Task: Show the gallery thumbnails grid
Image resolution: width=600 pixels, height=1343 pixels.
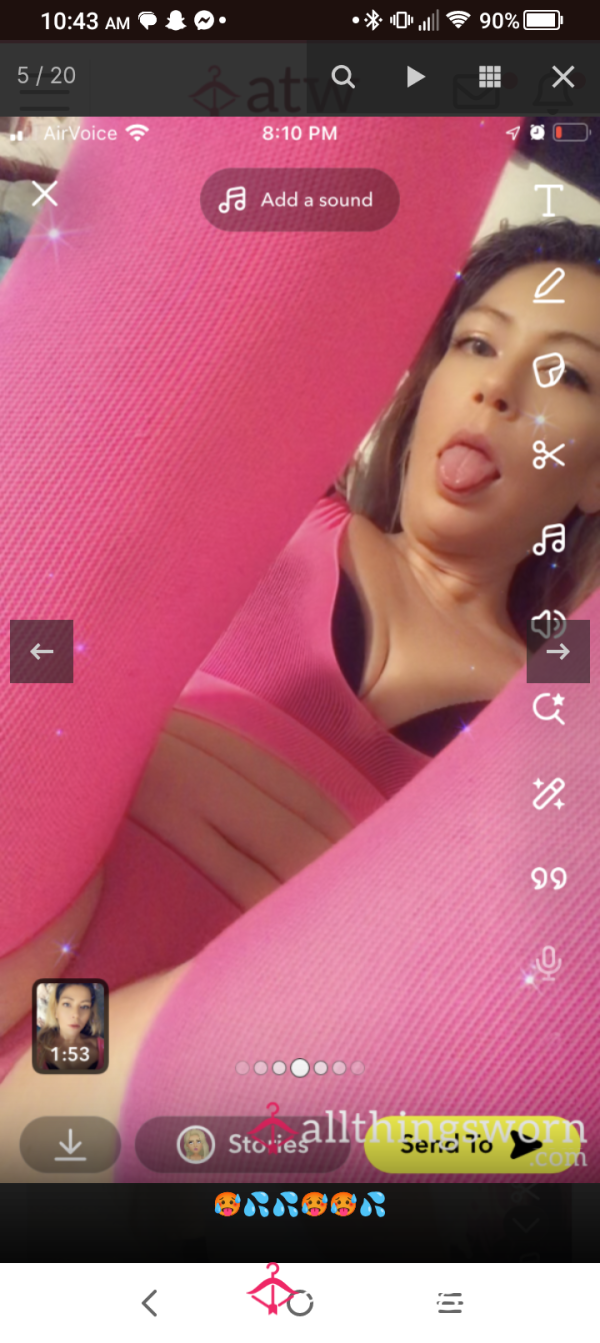Action: (x=489, y=77)
